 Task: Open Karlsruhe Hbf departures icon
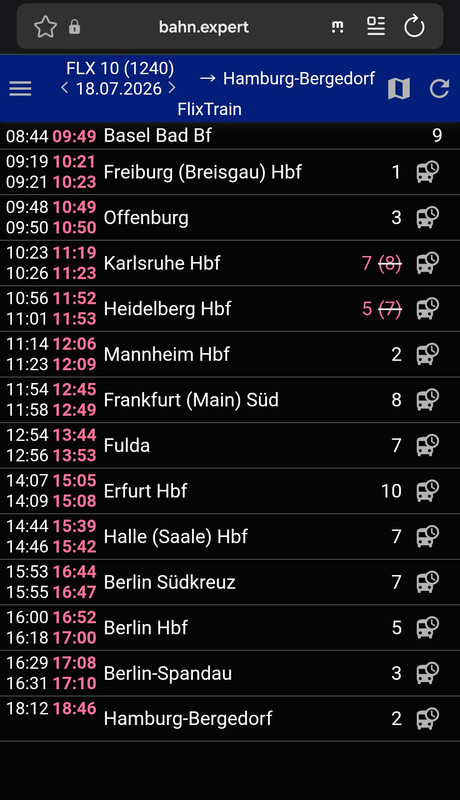tap(427, 263)
